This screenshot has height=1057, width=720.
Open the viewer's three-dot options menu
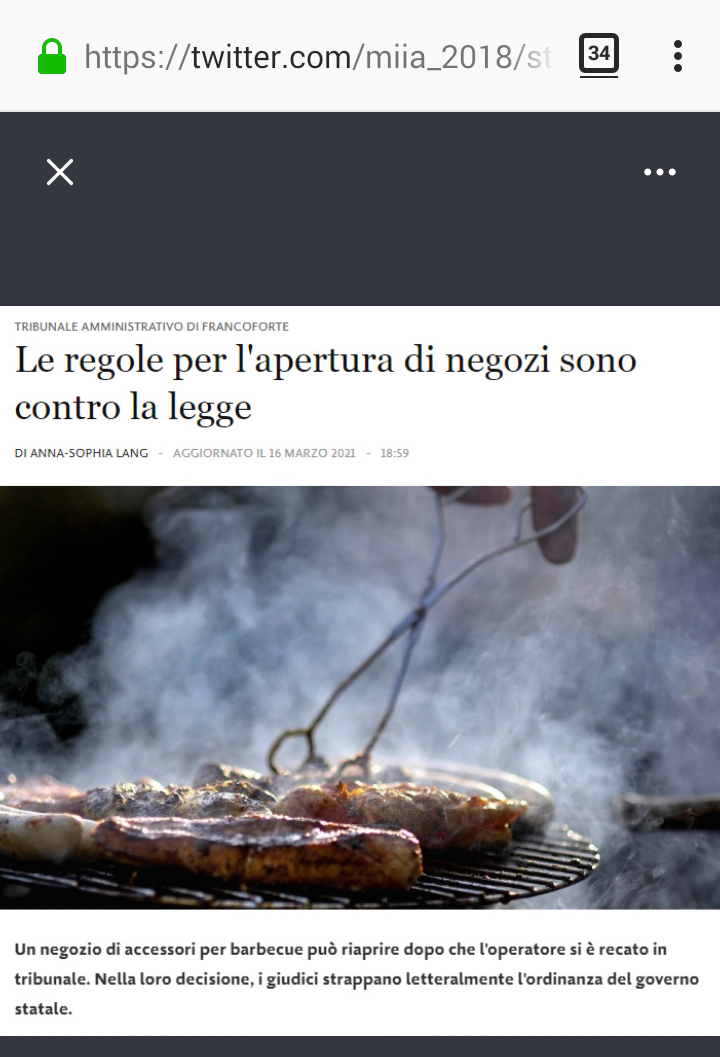pyautogui.click(x=659, y=173)
